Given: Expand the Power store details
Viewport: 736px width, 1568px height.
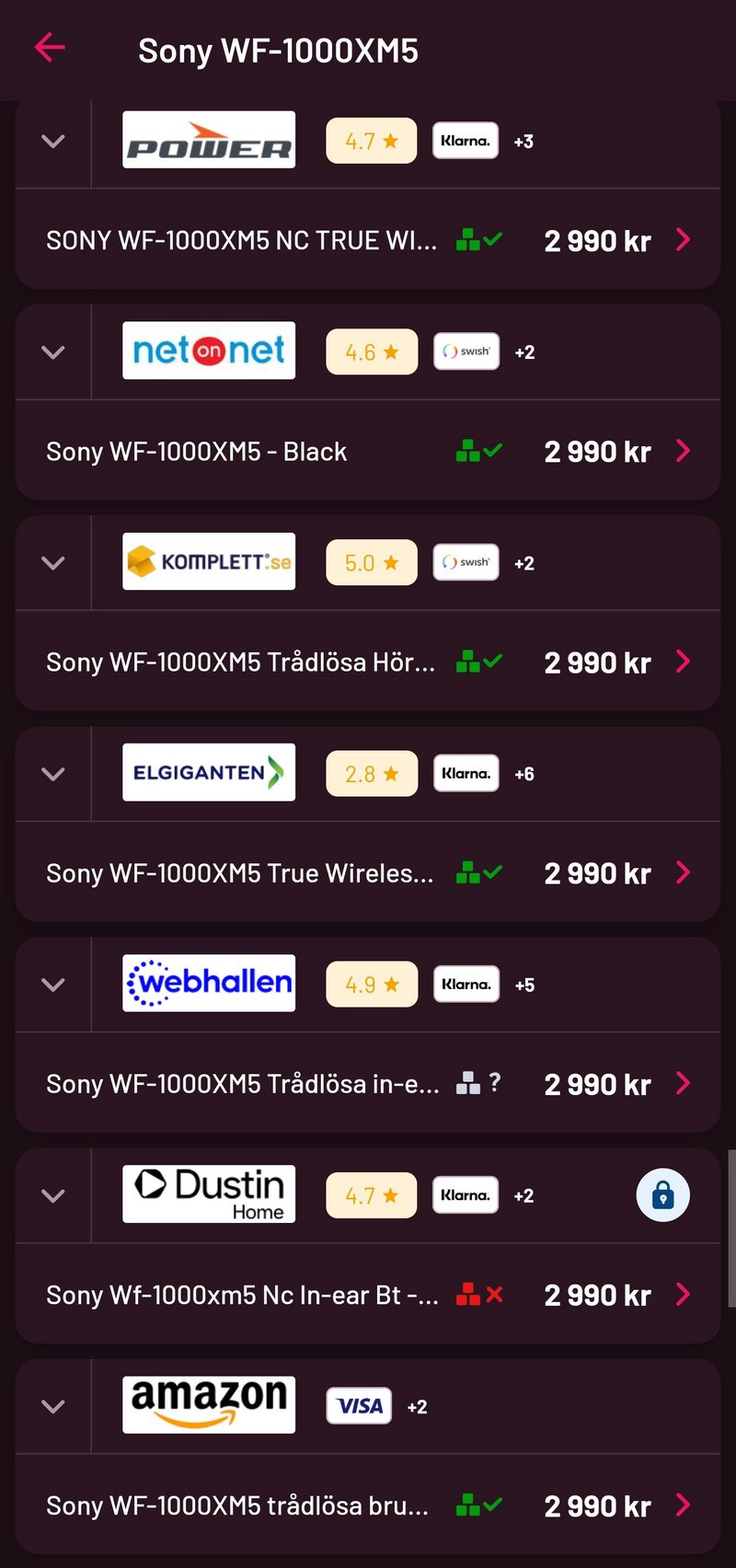Looking at the screenshot, I should 53,142.
